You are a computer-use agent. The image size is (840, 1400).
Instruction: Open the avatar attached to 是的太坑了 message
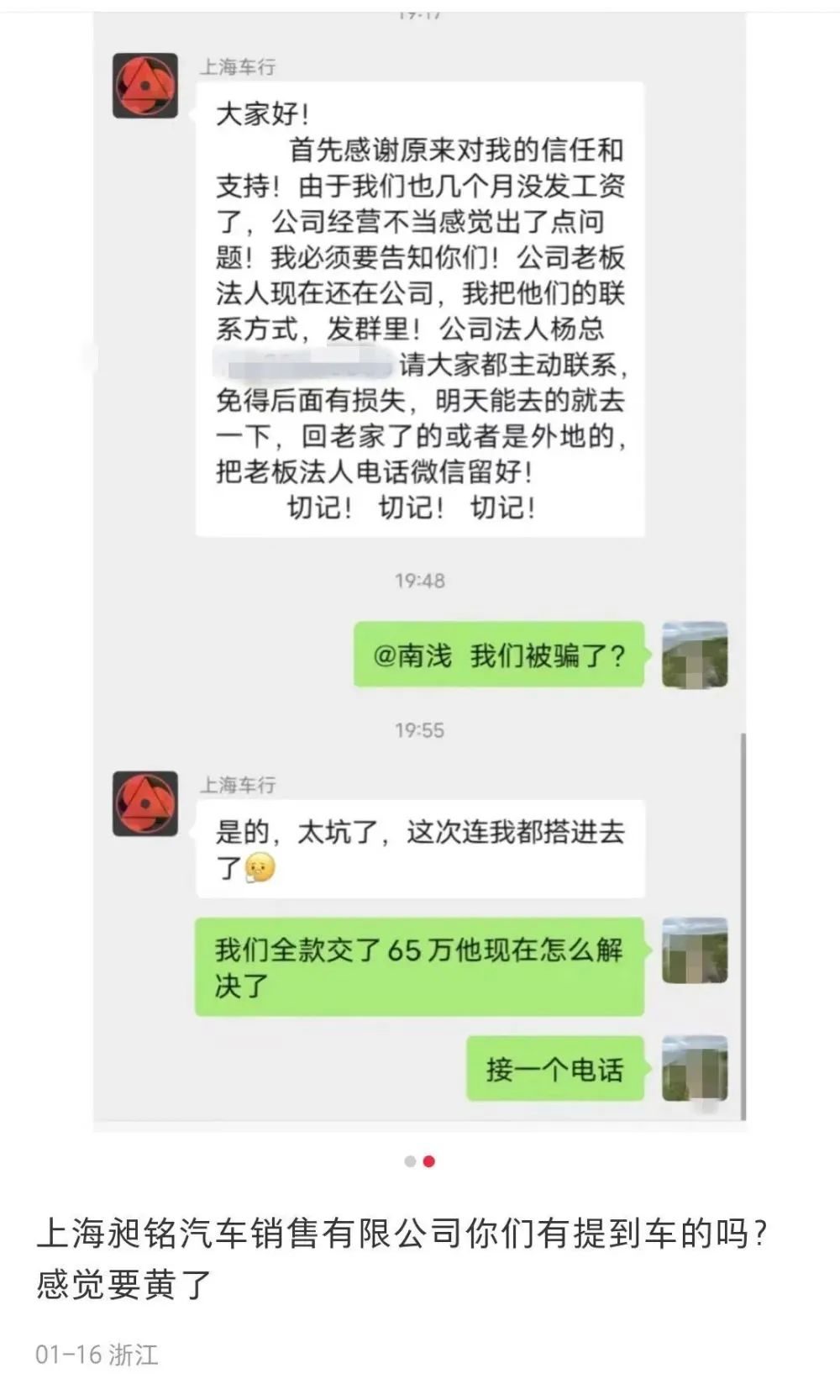click(144, 803)
